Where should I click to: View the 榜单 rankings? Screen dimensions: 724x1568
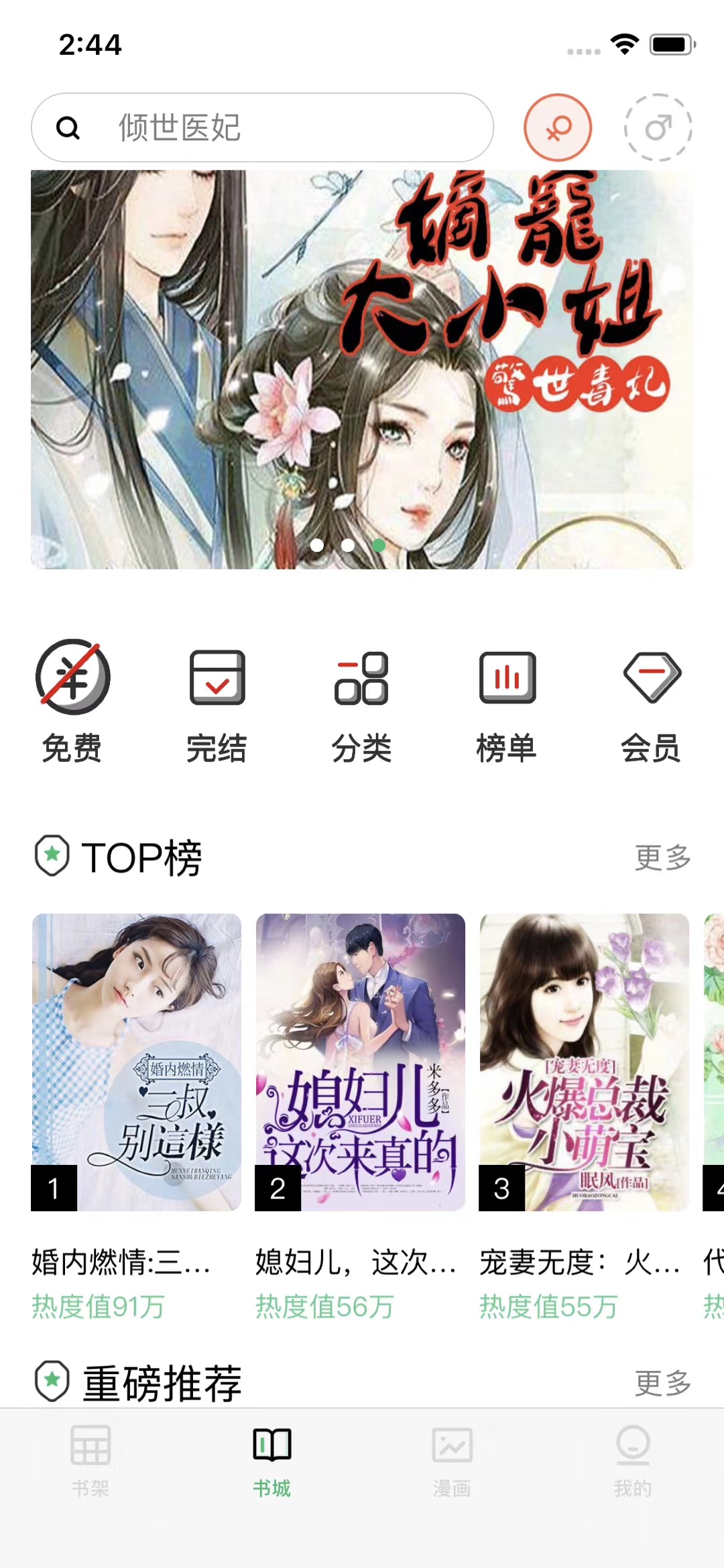[x=507, y=701]
